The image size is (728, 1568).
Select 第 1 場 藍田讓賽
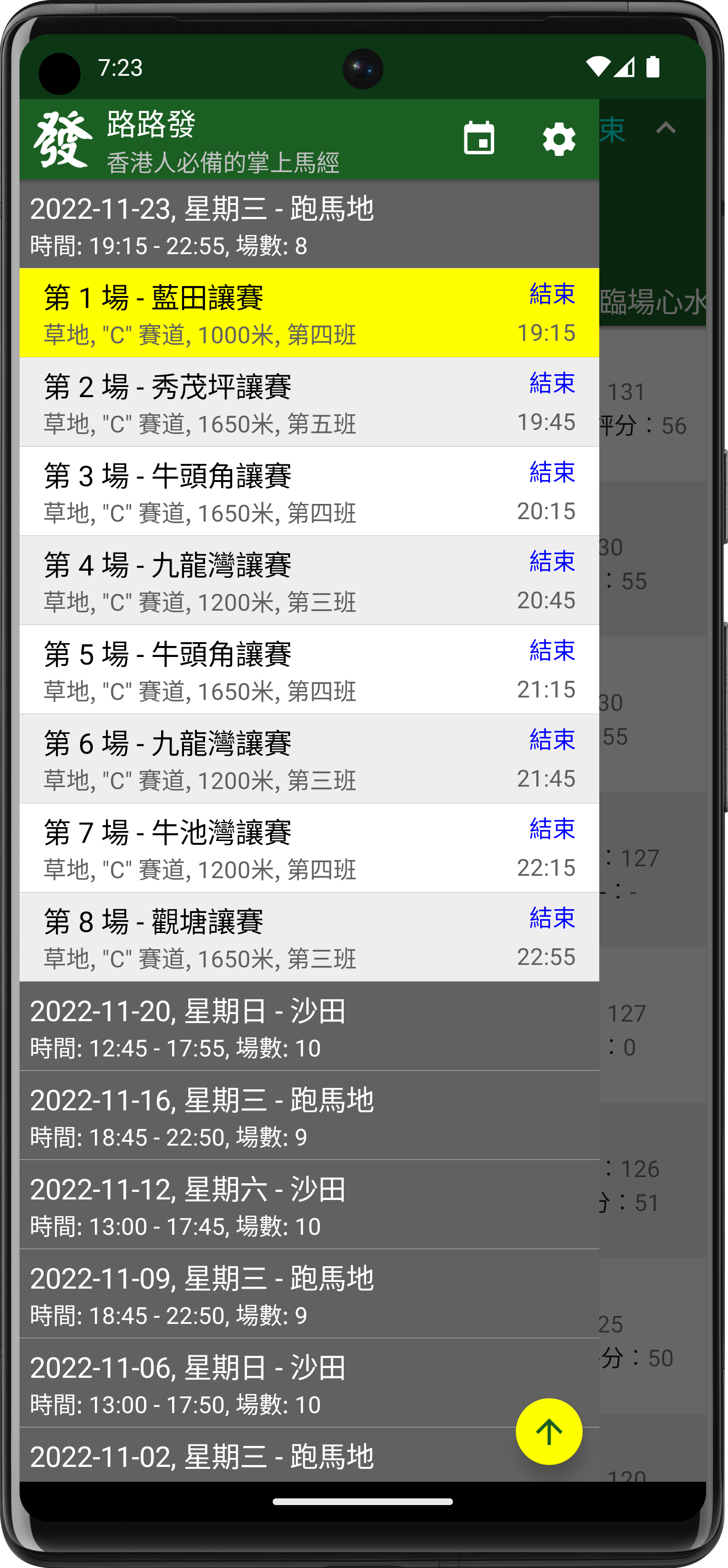click(x=309, y=313)
